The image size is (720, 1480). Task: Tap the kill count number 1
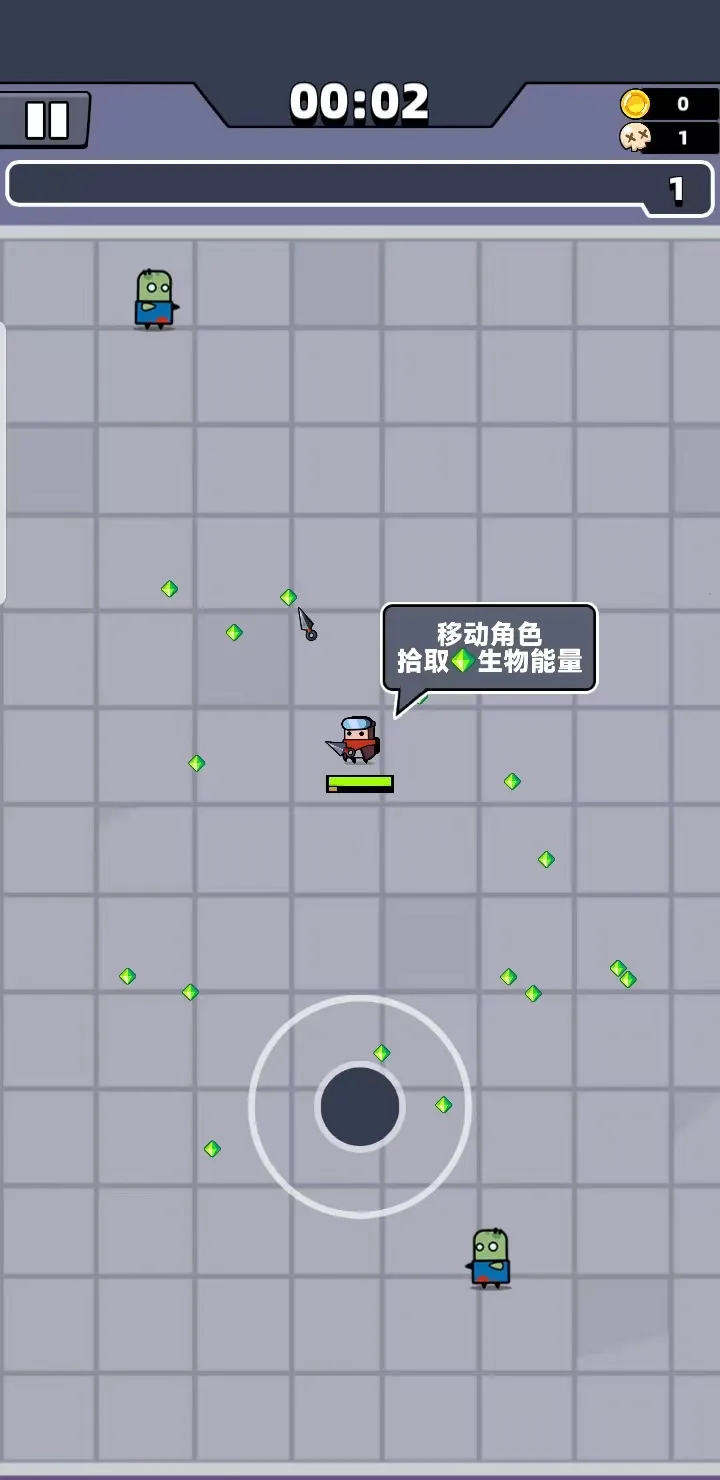pyautogui.click(x=682, y=139)
